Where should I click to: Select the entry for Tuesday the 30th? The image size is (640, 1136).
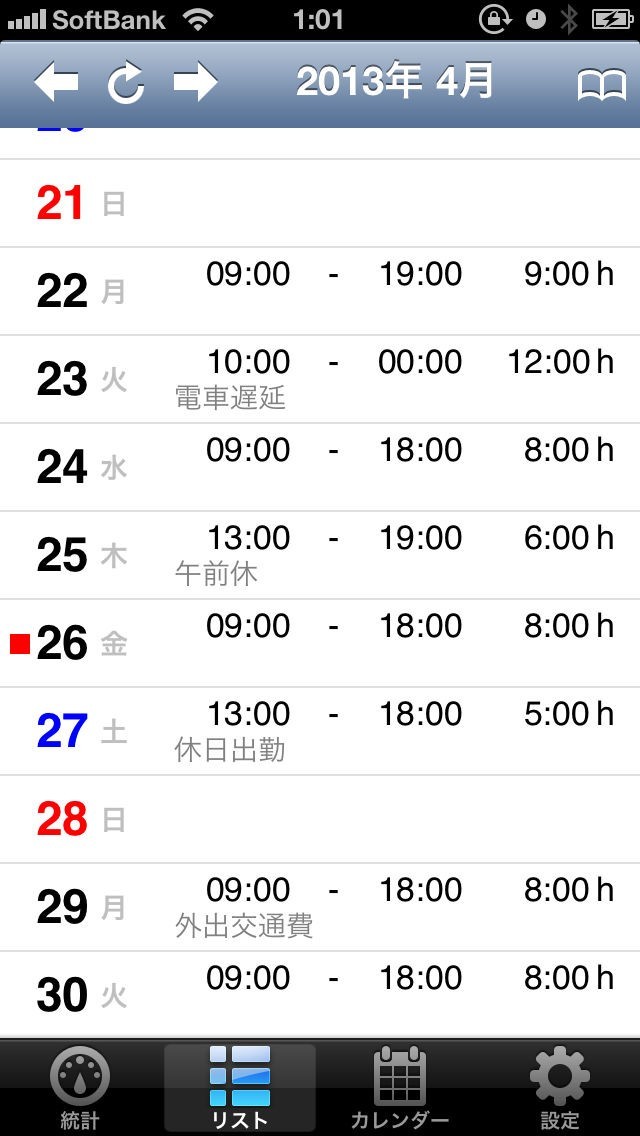320,994
